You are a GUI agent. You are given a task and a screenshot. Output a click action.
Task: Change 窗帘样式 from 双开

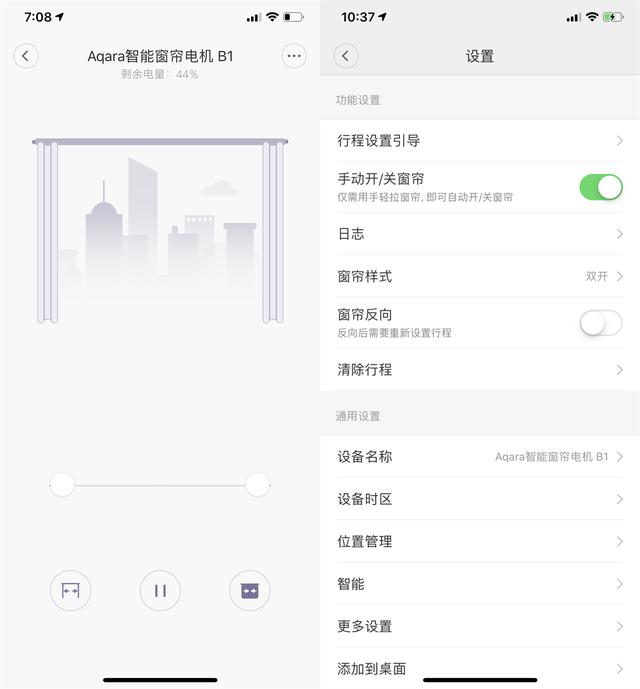click(x=480, y=276)
